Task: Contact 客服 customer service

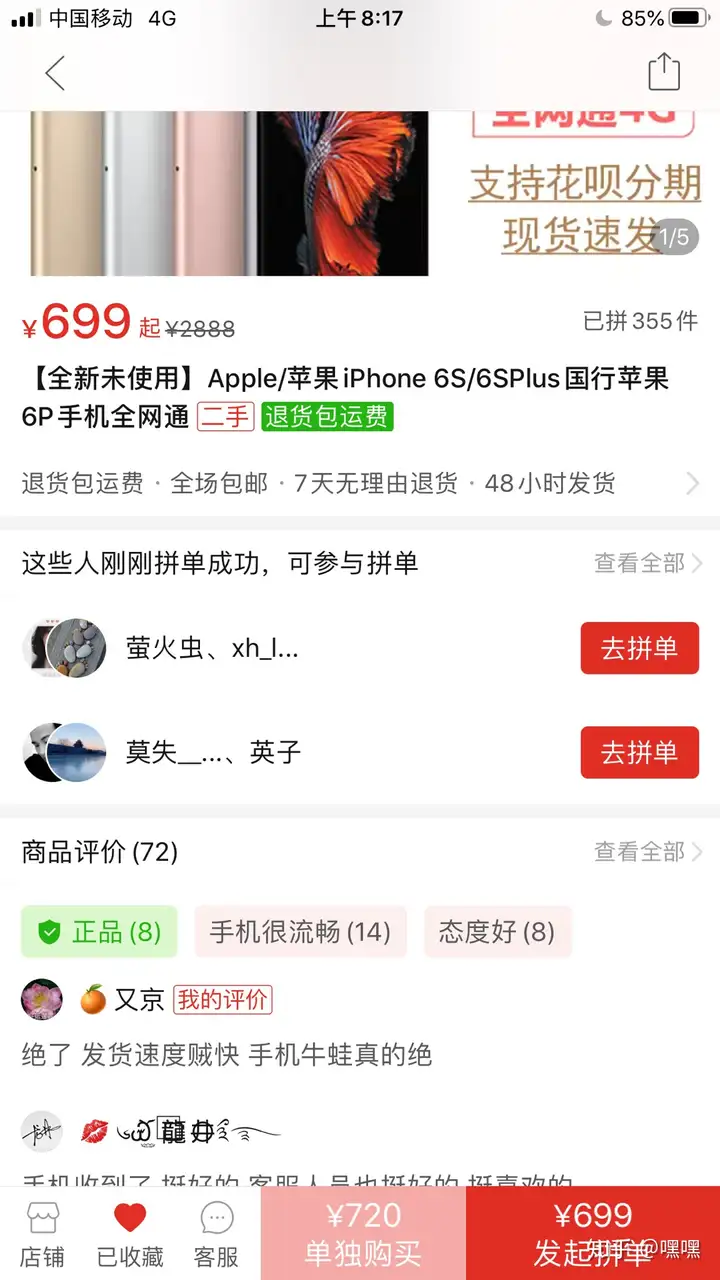Action: [x=216, y=1233]
